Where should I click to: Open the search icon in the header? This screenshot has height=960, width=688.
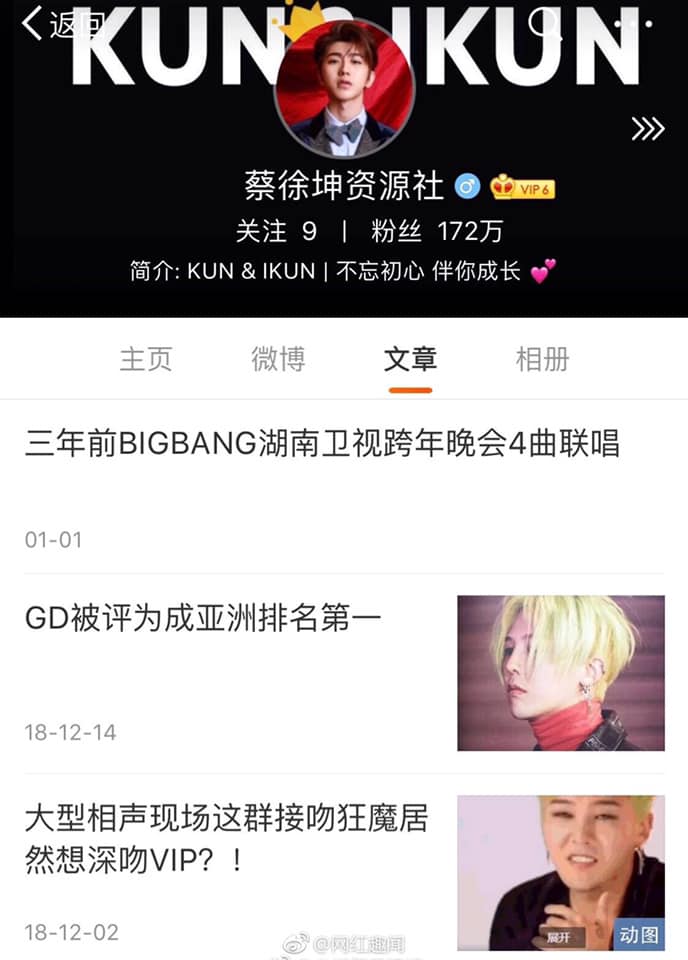547,22
